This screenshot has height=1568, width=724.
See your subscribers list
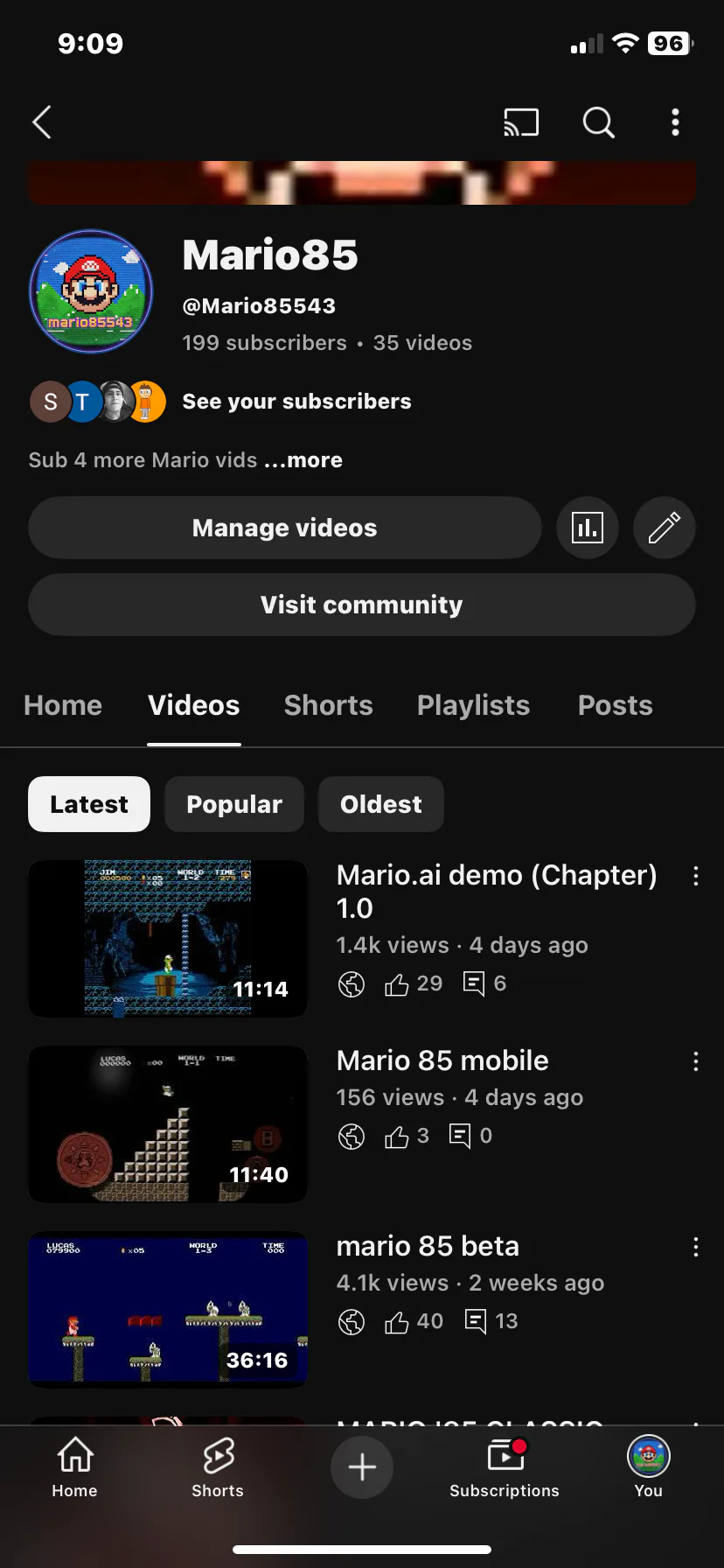point(296,402)
